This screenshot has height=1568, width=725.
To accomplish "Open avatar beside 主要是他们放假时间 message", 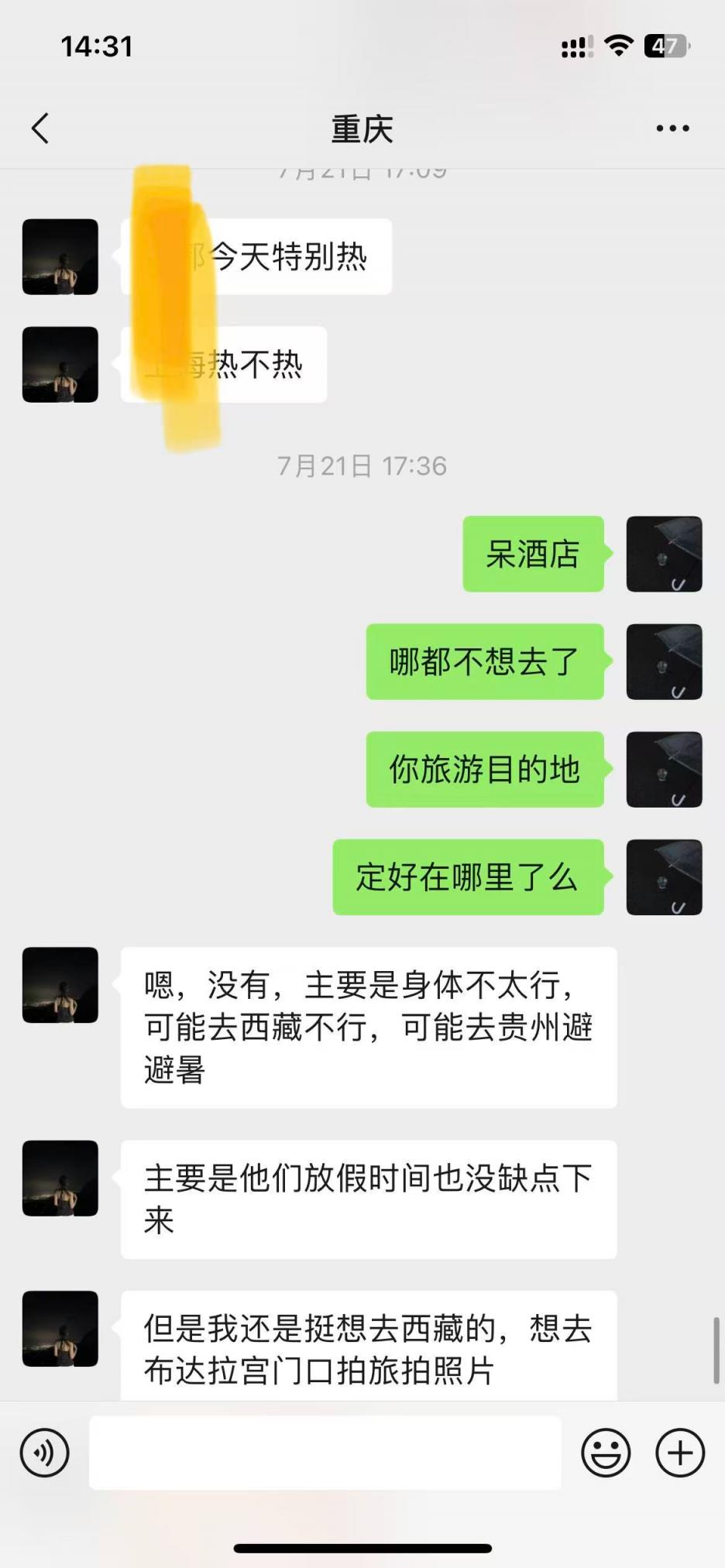I will click(x=60, y=1178).
